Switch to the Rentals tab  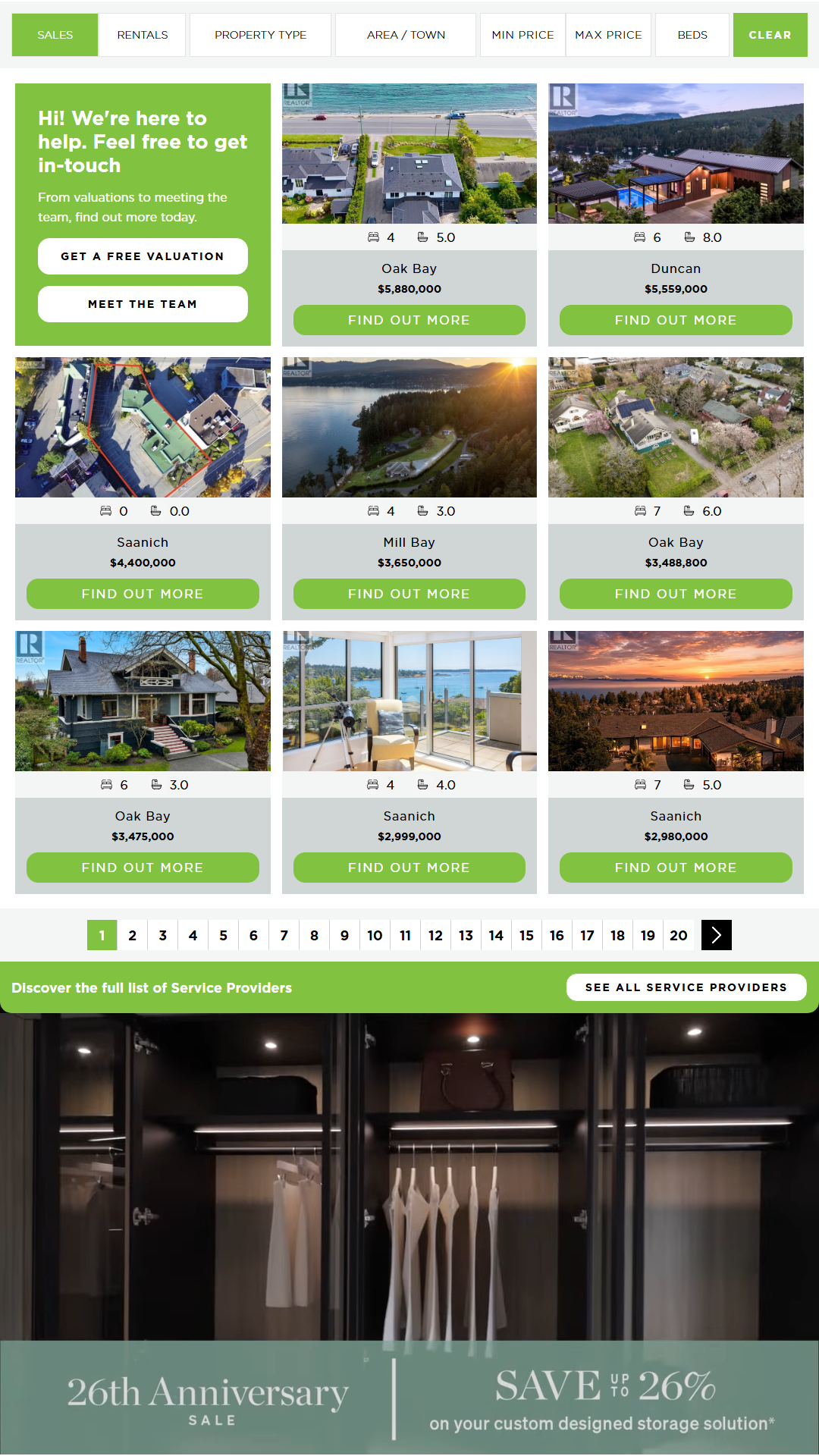coord(143,35)
